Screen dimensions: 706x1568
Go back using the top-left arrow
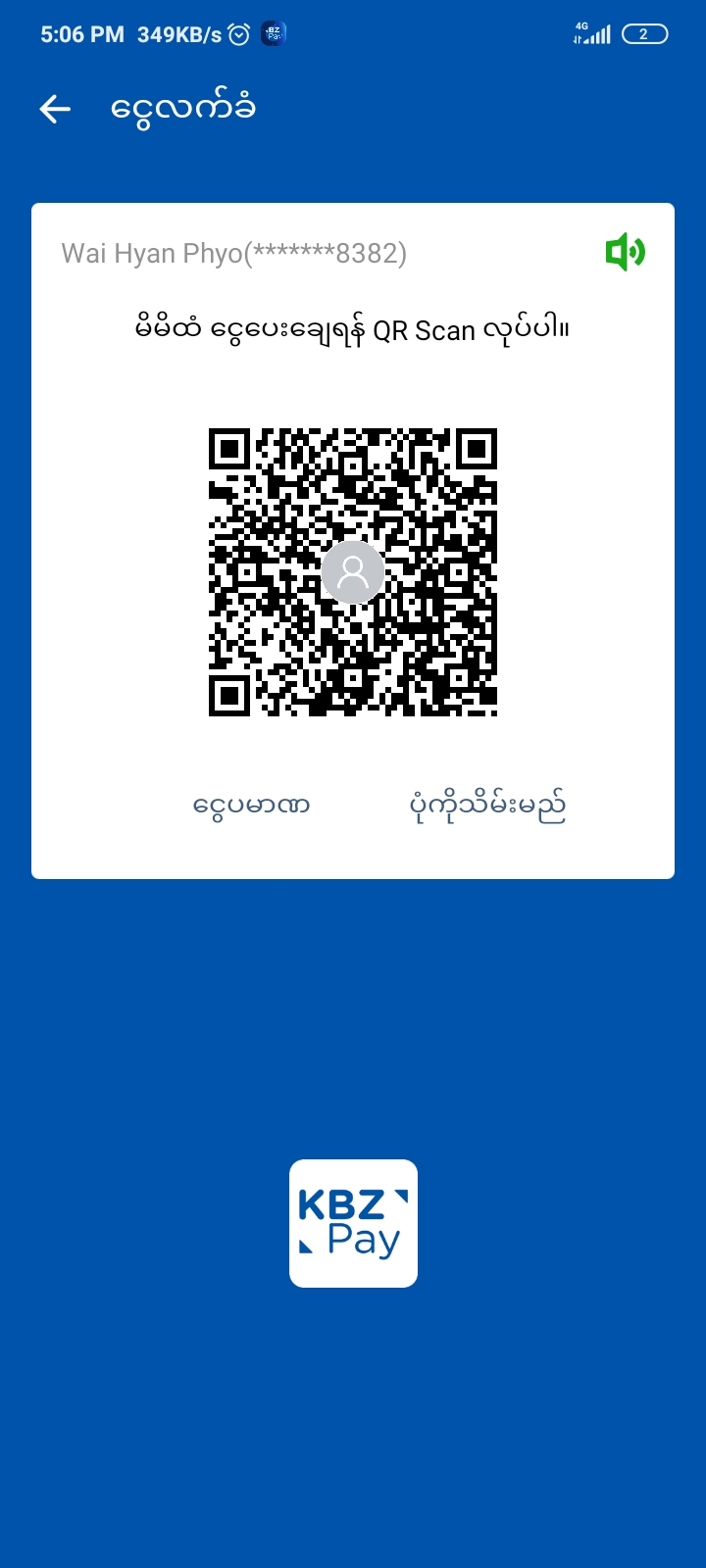pyautogui.click(x=55, y=109)
